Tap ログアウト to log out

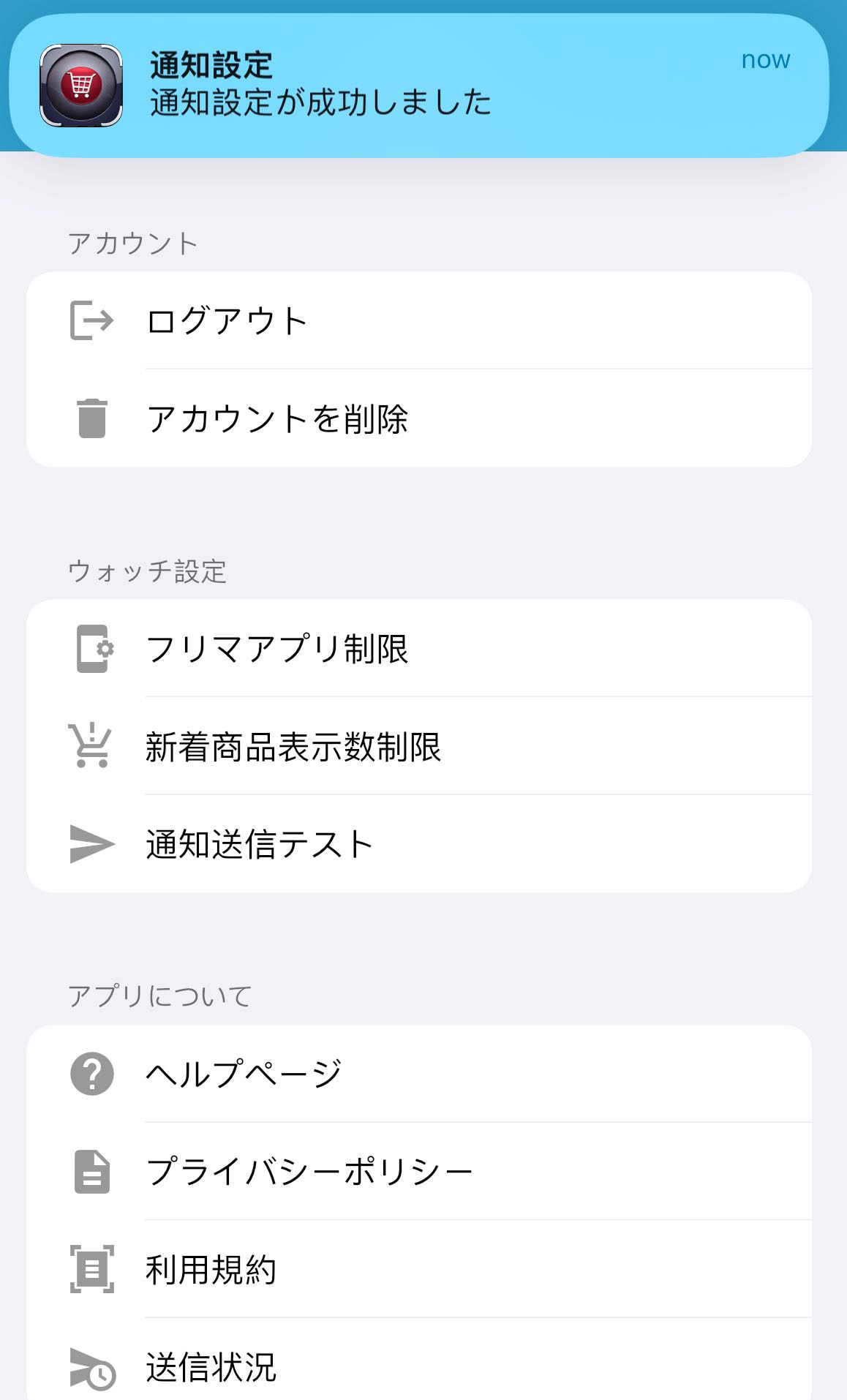(419, 320)
